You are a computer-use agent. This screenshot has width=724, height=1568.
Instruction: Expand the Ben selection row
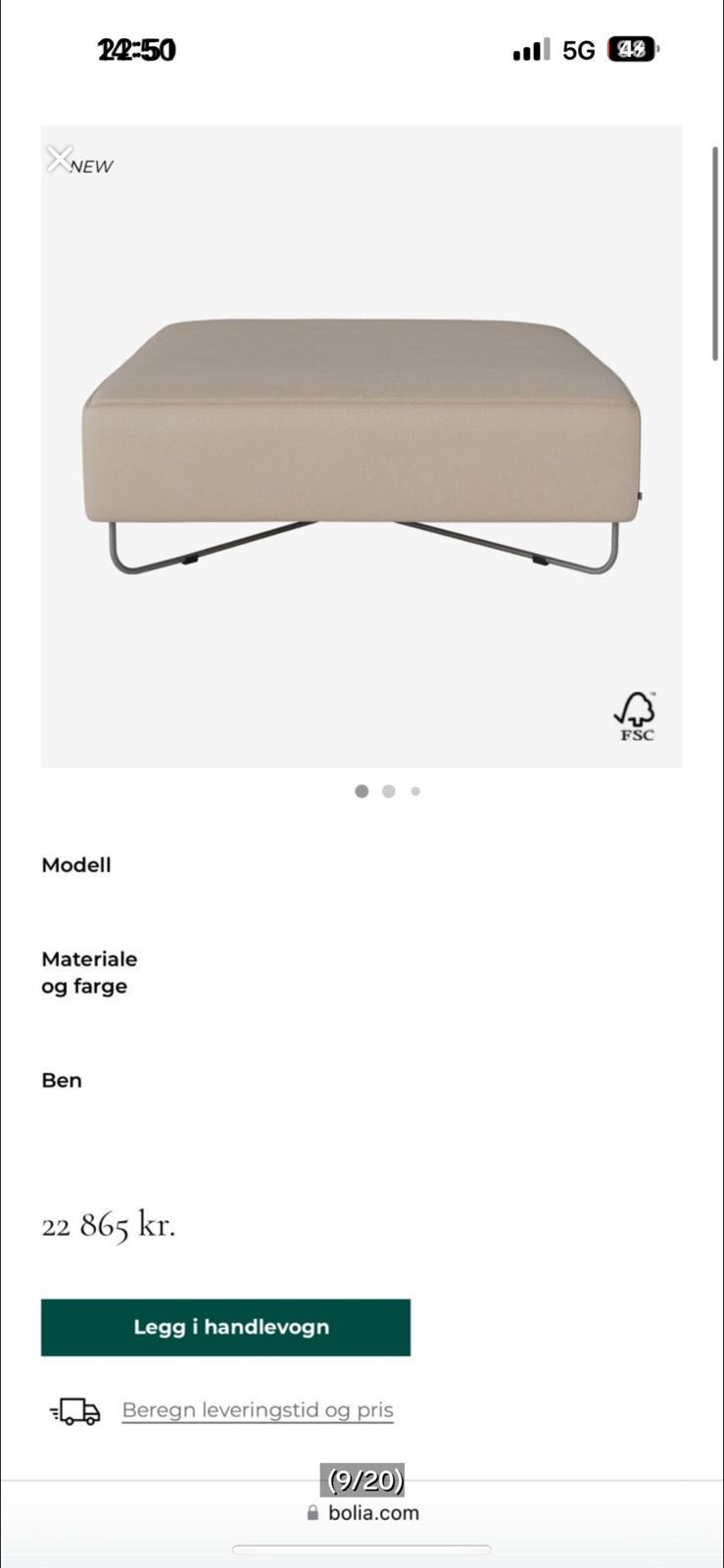(x=62, y=1080)
